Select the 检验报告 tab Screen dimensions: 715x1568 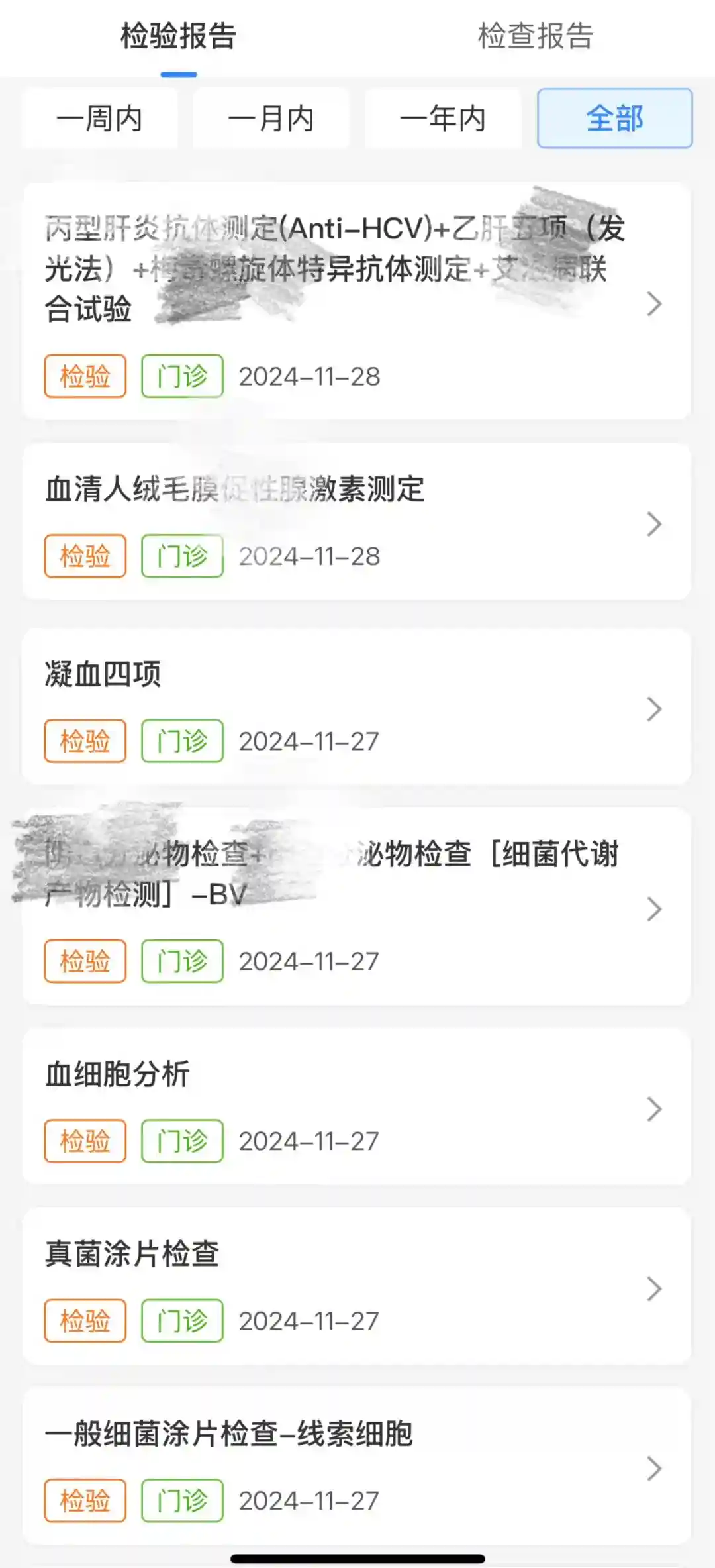[178, 36]
